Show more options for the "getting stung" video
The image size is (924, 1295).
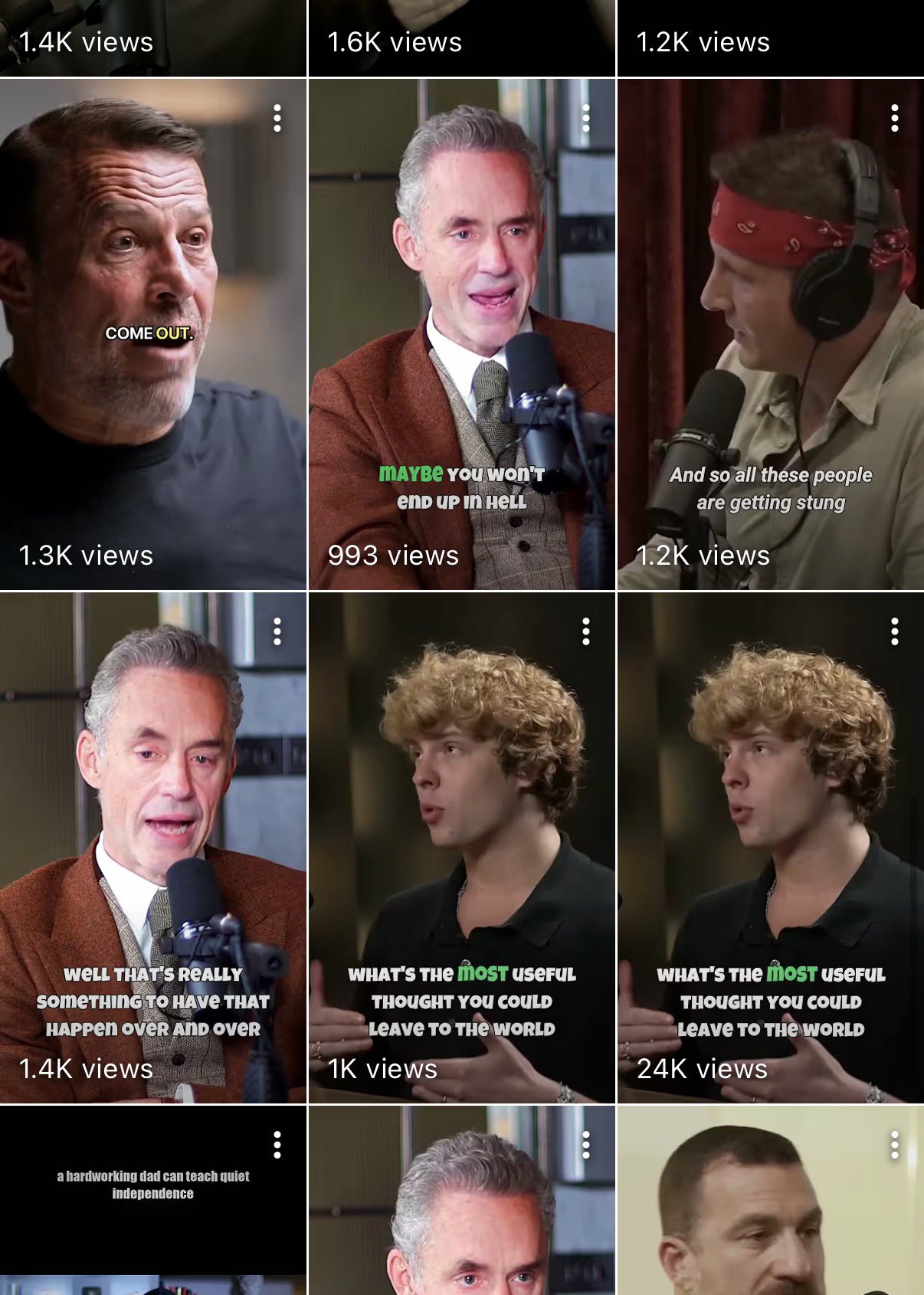pyautogui.click(x=894, y=118)
